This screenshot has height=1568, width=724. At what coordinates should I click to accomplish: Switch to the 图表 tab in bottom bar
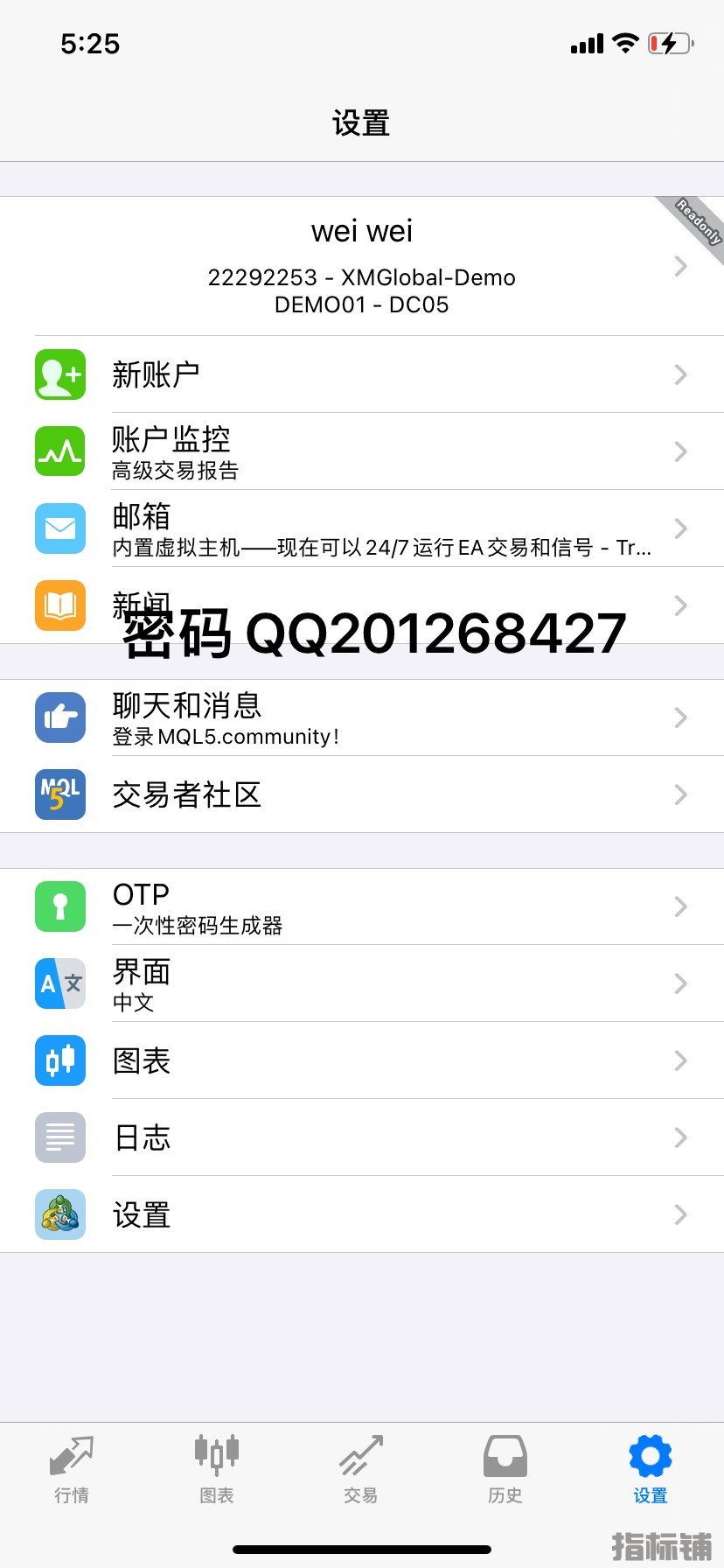216,1470
